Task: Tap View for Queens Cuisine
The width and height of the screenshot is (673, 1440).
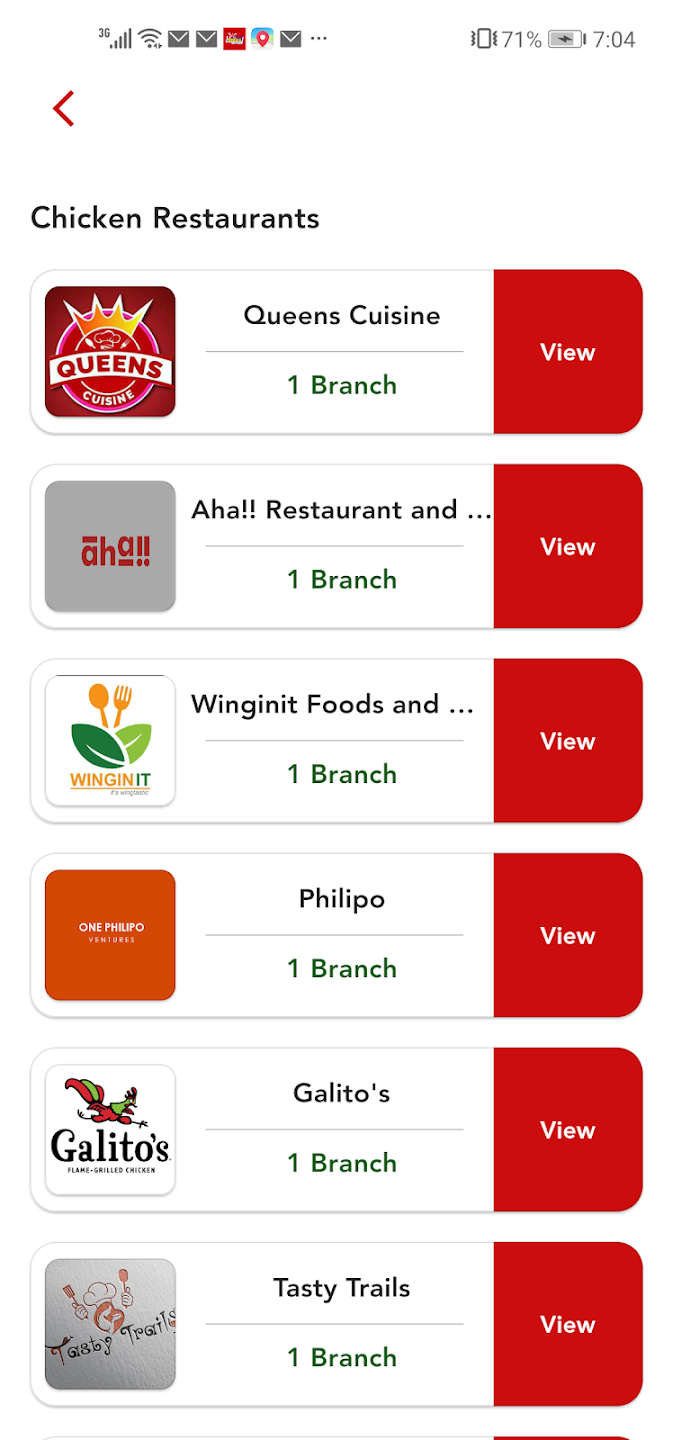Action: click(x=567, y=352)
